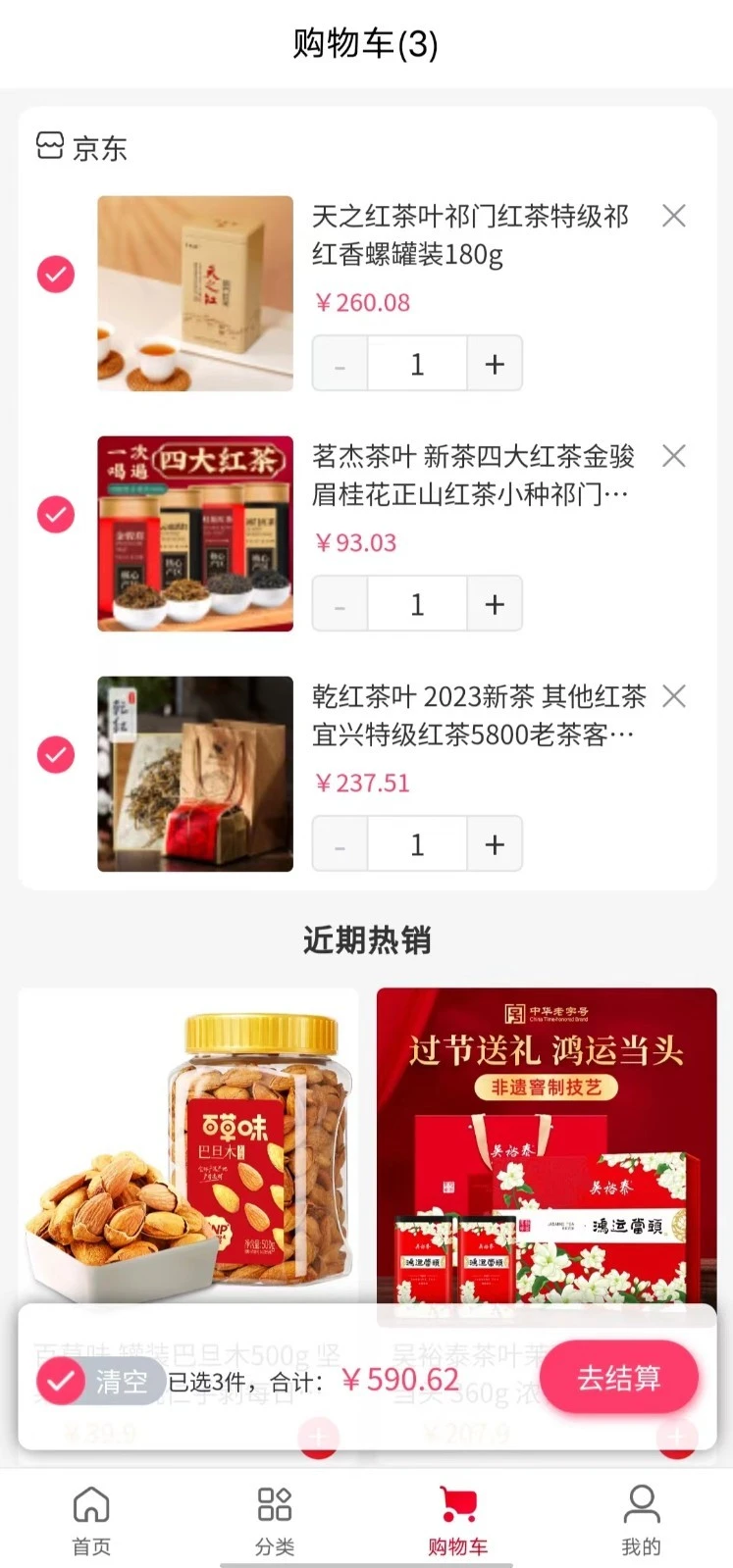The height and width of the screenshot is (1568, 733).
Task: Remove 乾红茶叶 item with the X icon
Action: tap(674, 697)
